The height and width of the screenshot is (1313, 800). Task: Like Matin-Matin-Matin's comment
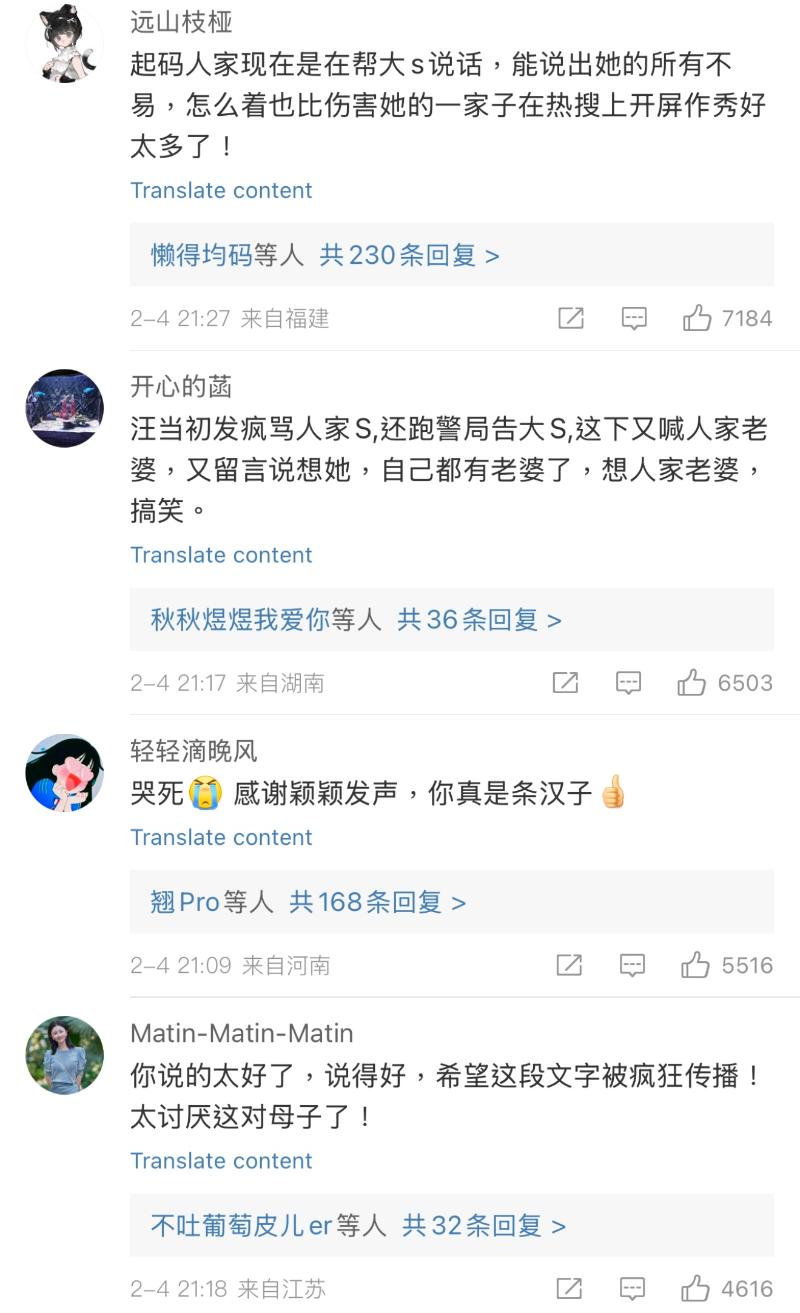coord(695,1288)
